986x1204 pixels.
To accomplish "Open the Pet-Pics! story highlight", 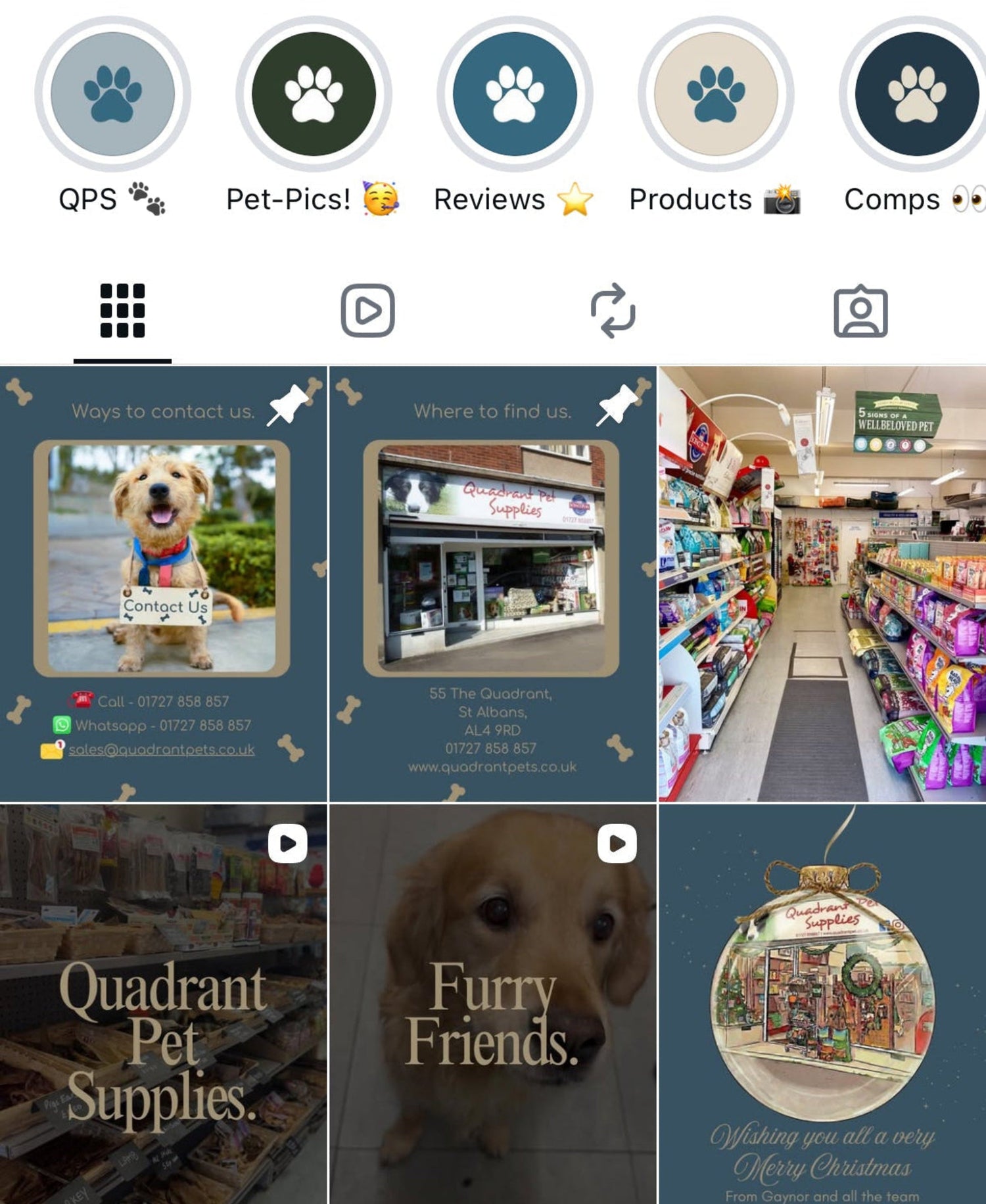I will tap(314, 94).
